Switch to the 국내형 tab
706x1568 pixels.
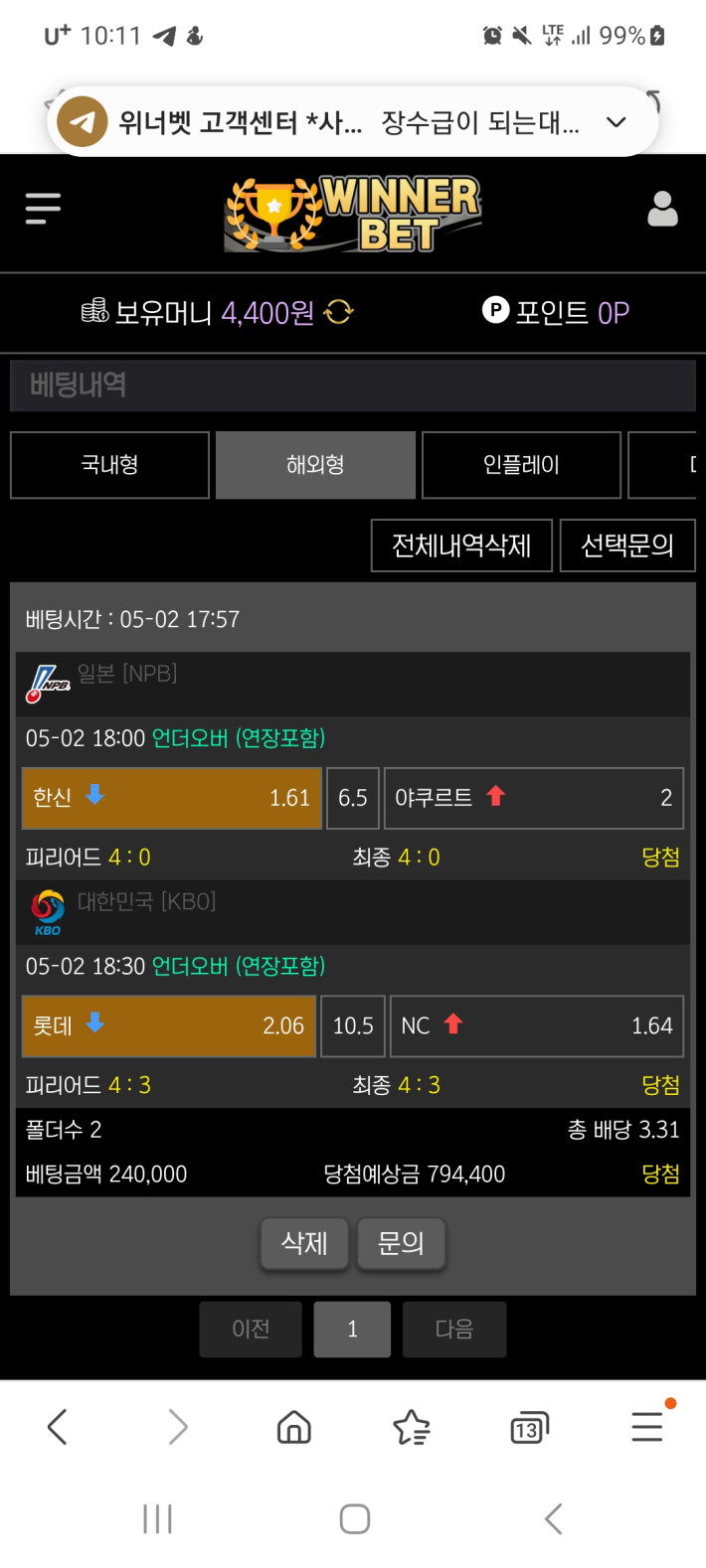coord(109,465)
